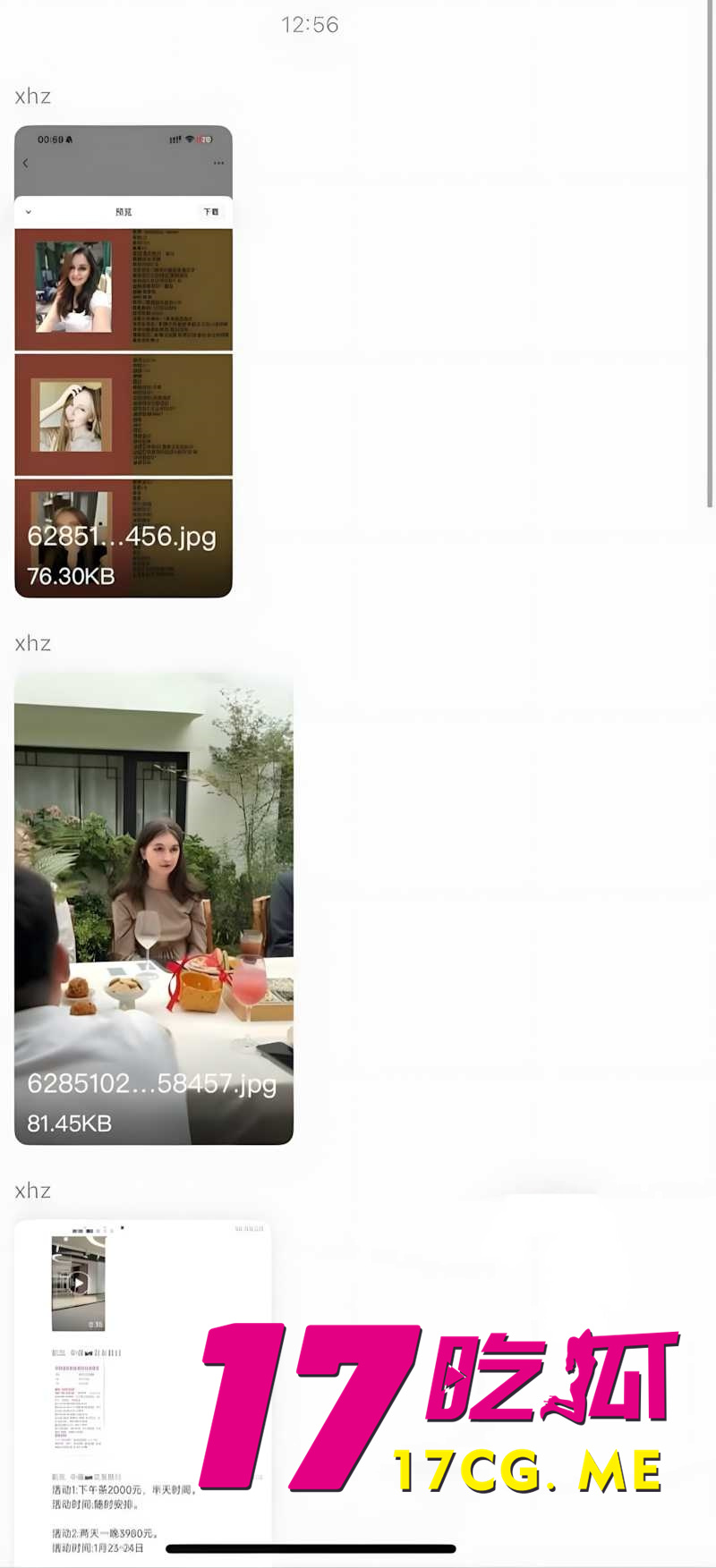
Task: Open the 62851...456.jpg file preview
Action: 124,361
